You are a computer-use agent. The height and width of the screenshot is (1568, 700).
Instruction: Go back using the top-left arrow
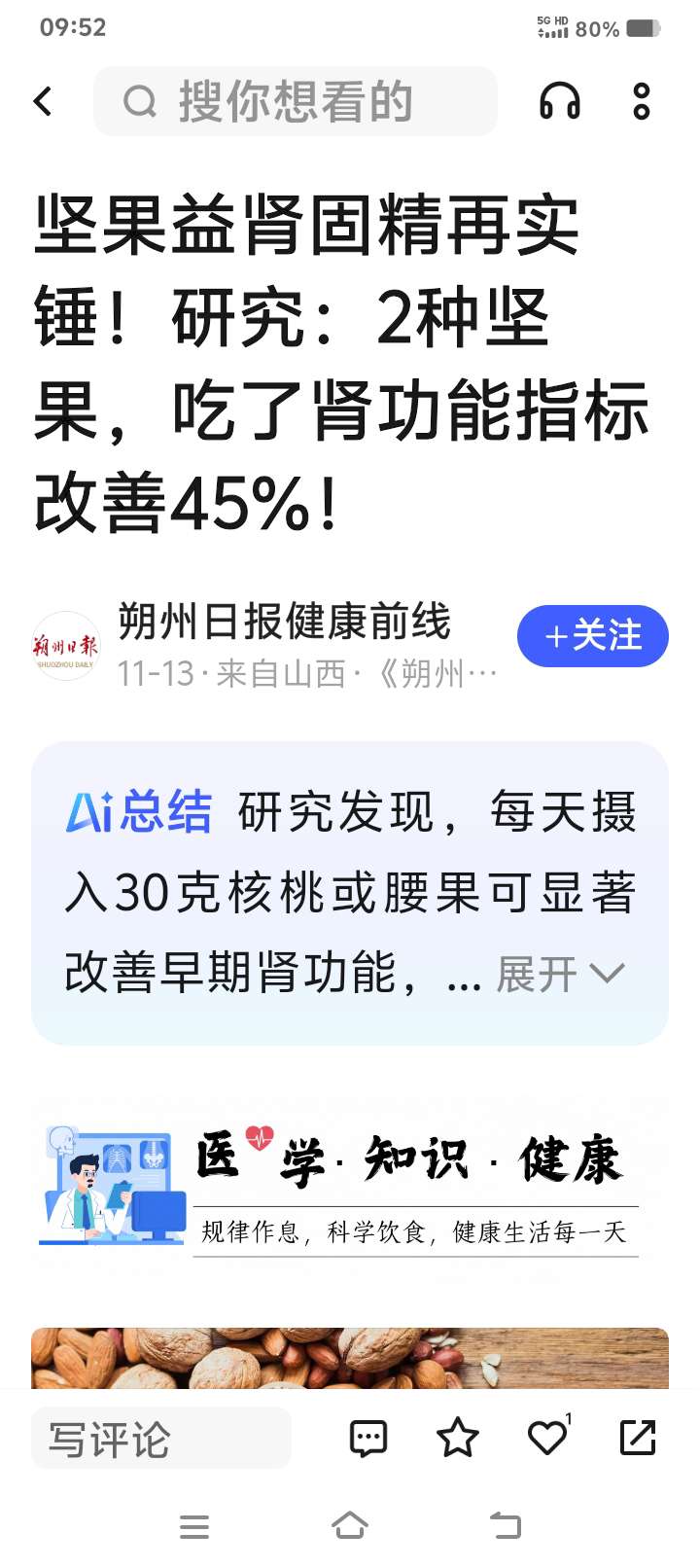click(43, 101)
